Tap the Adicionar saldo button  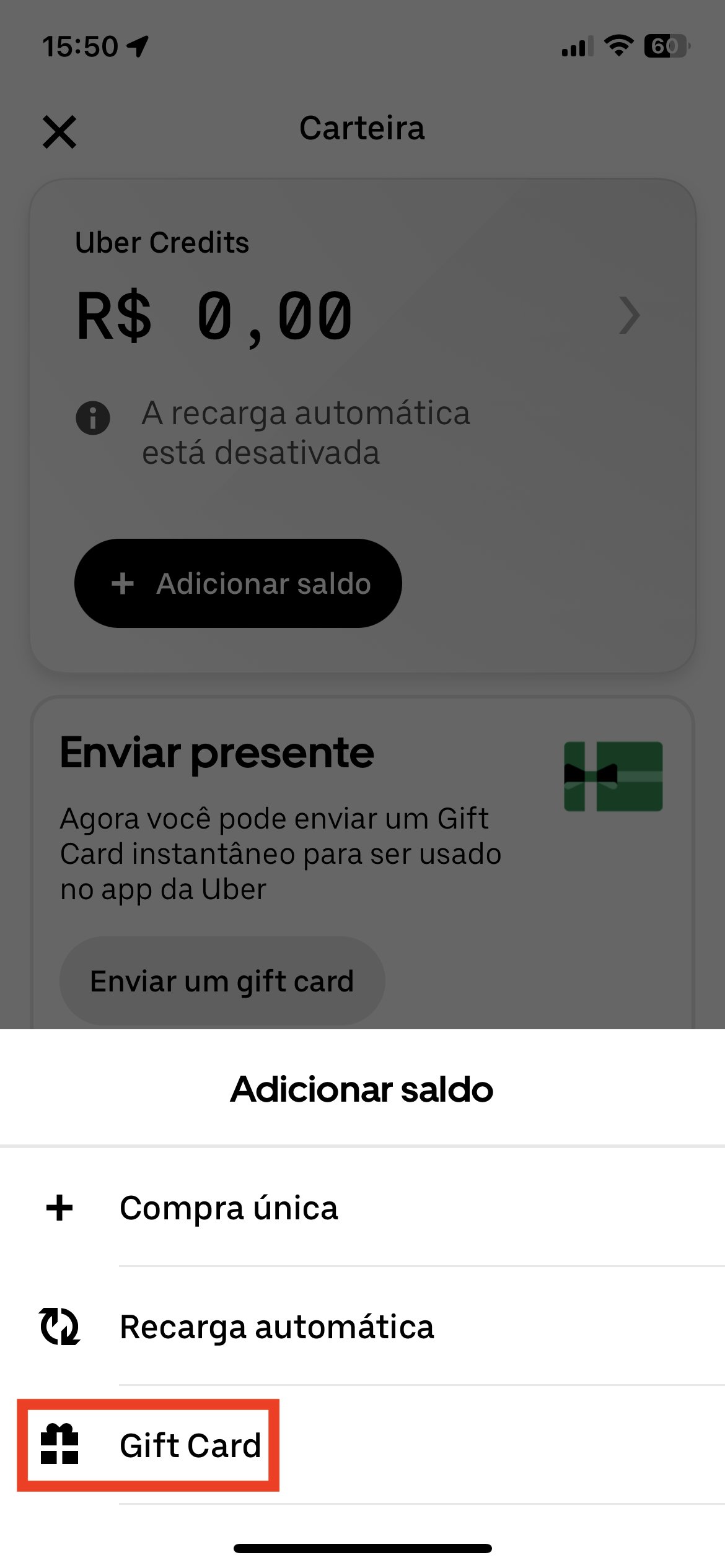(x=238, y=583)
